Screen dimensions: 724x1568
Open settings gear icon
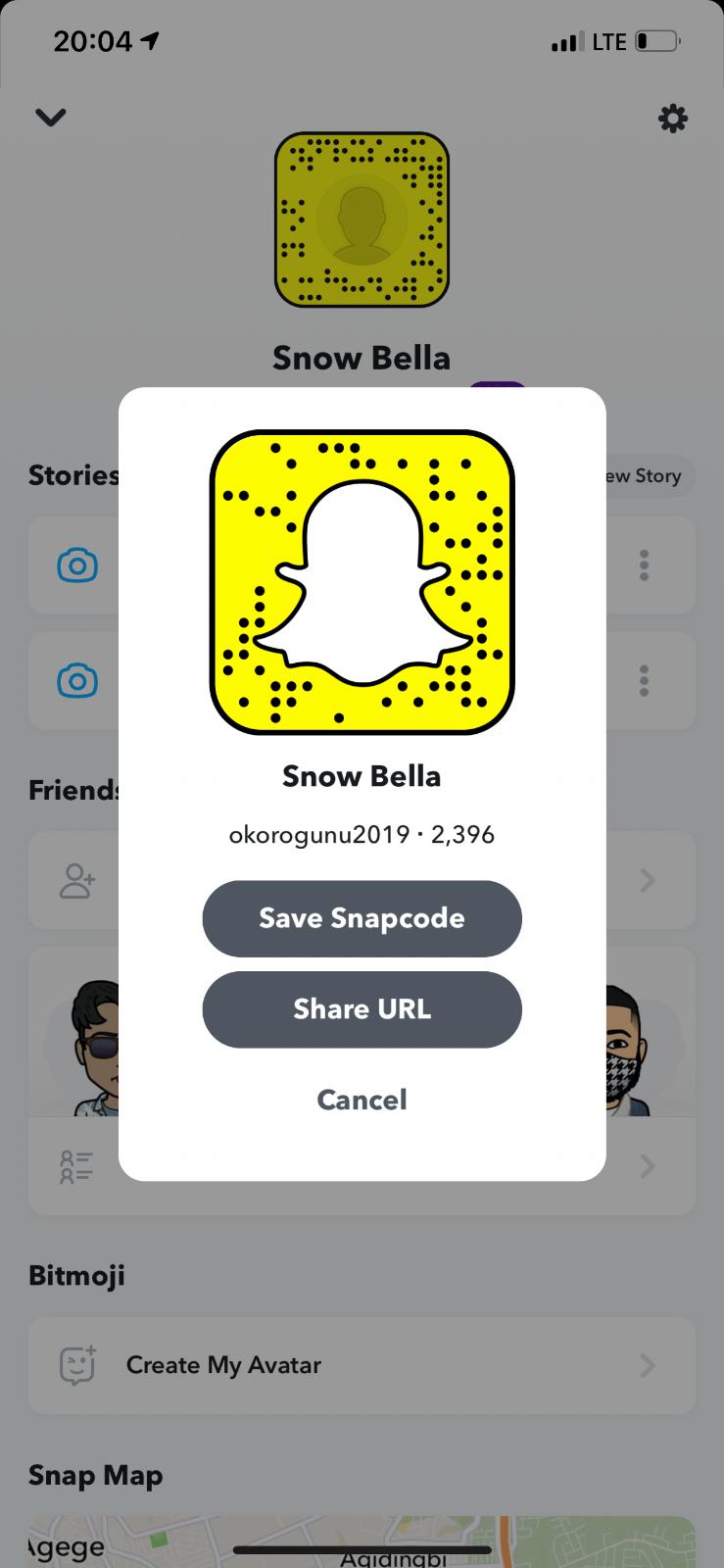[x=672, y=119]
